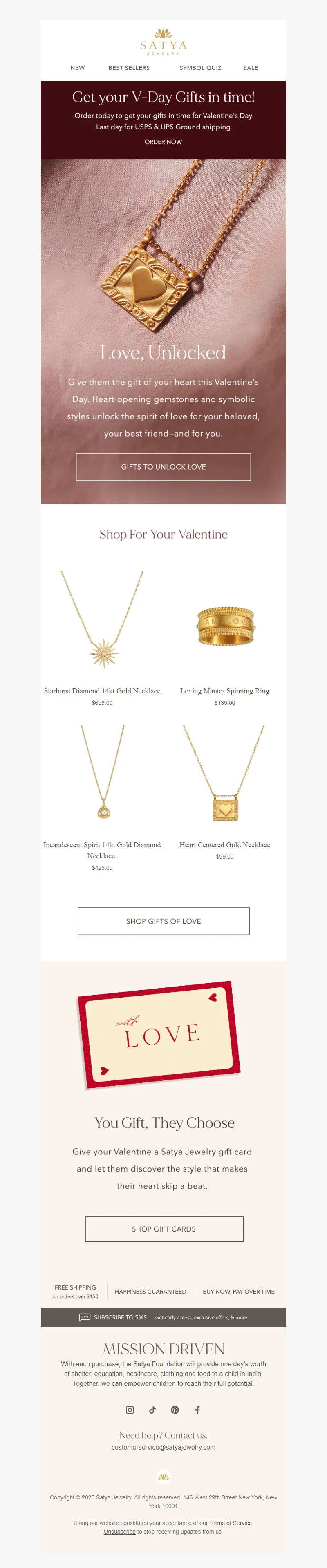View the Heart Centered Gold Necklace
The image size is (327, 1568).
point(225,845)
